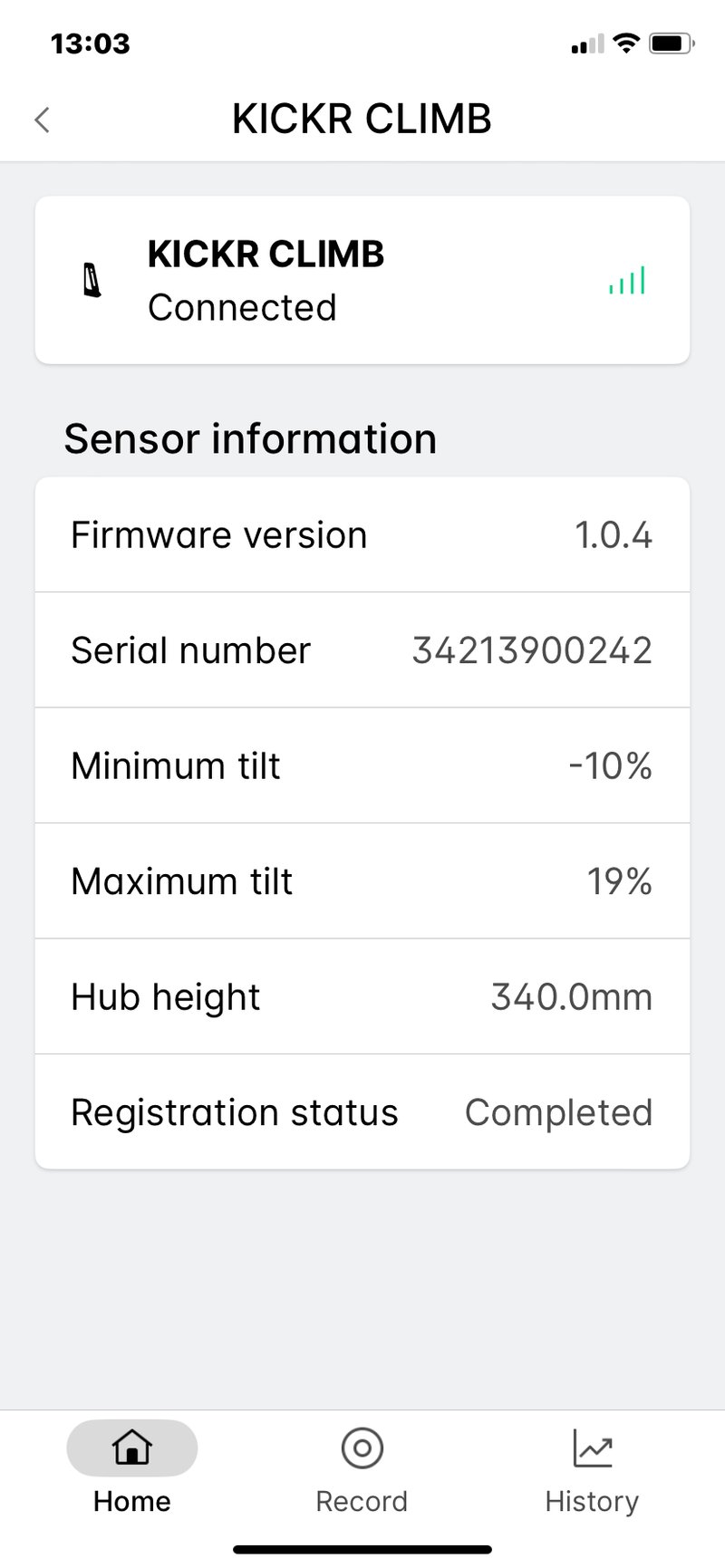Tap the Hub height row

click(362, 996)
